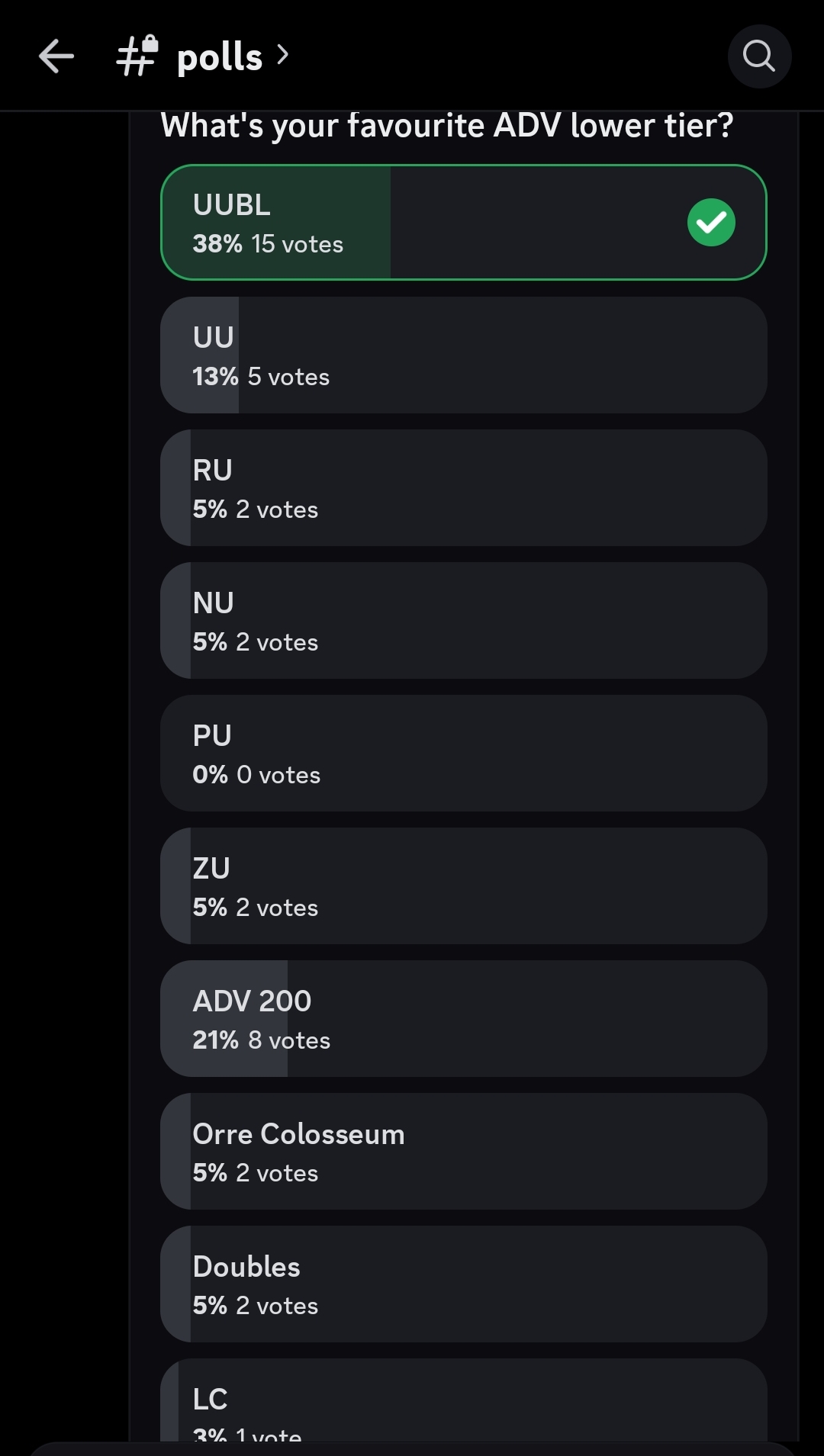Select the PU poll option
This screenshot has height=1456, width=824.
(x=463, y=754)
